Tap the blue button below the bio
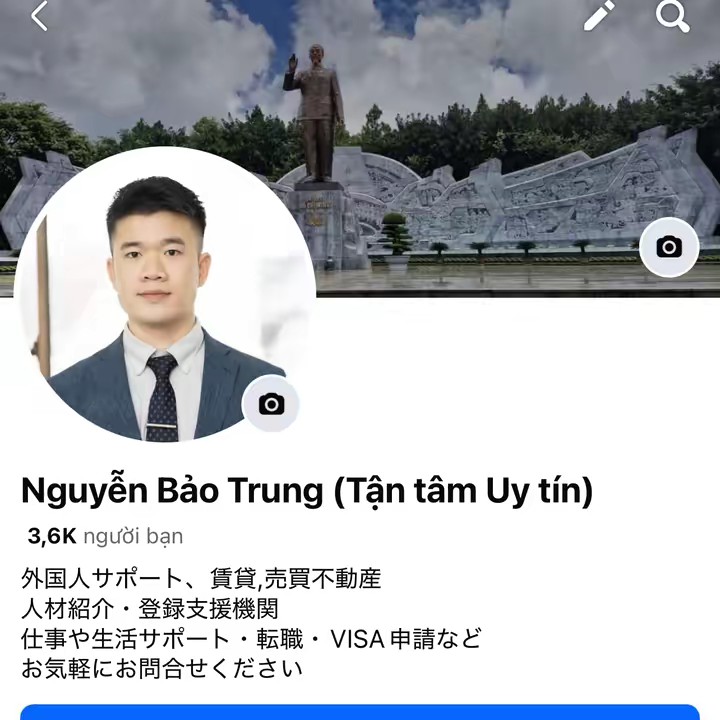720x720 pixels. [360, 712]
